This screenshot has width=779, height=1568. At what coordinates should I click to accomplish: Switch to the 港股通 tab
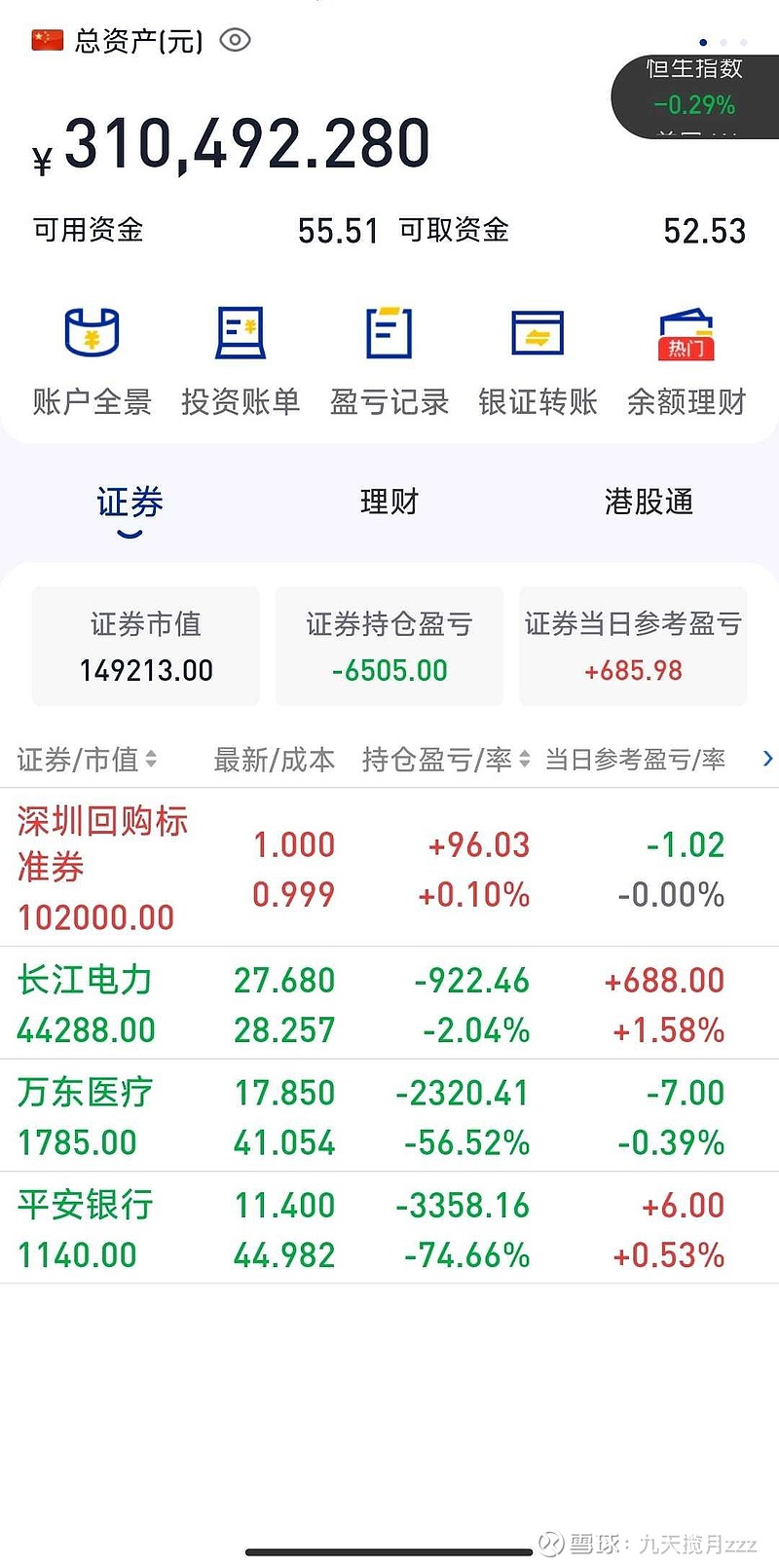point(649,502)
